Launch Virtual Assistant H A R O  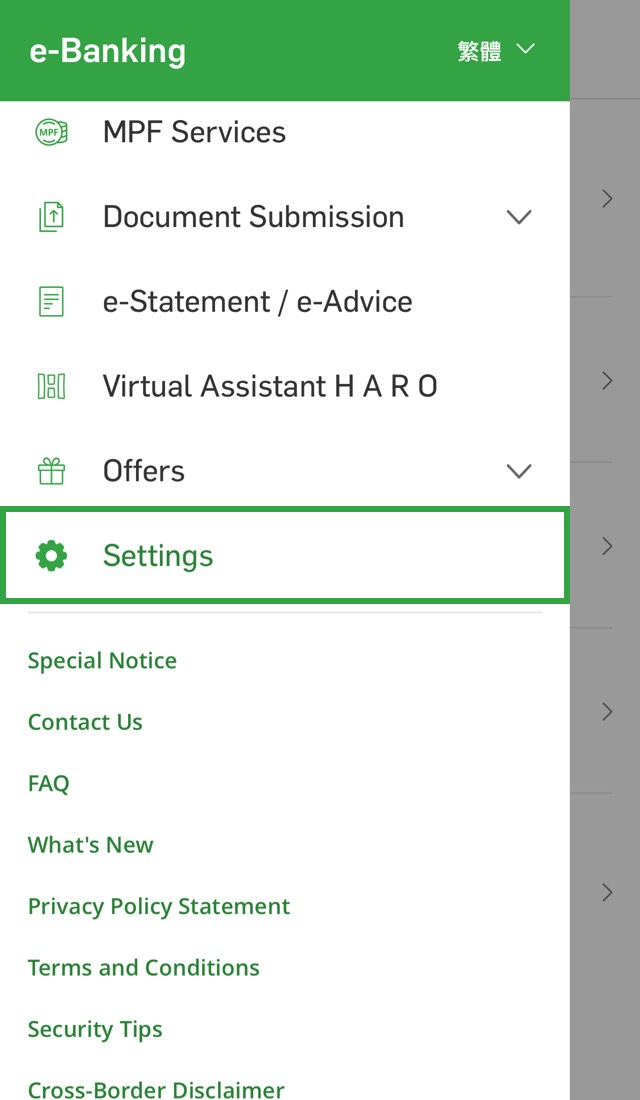(270, 386)
